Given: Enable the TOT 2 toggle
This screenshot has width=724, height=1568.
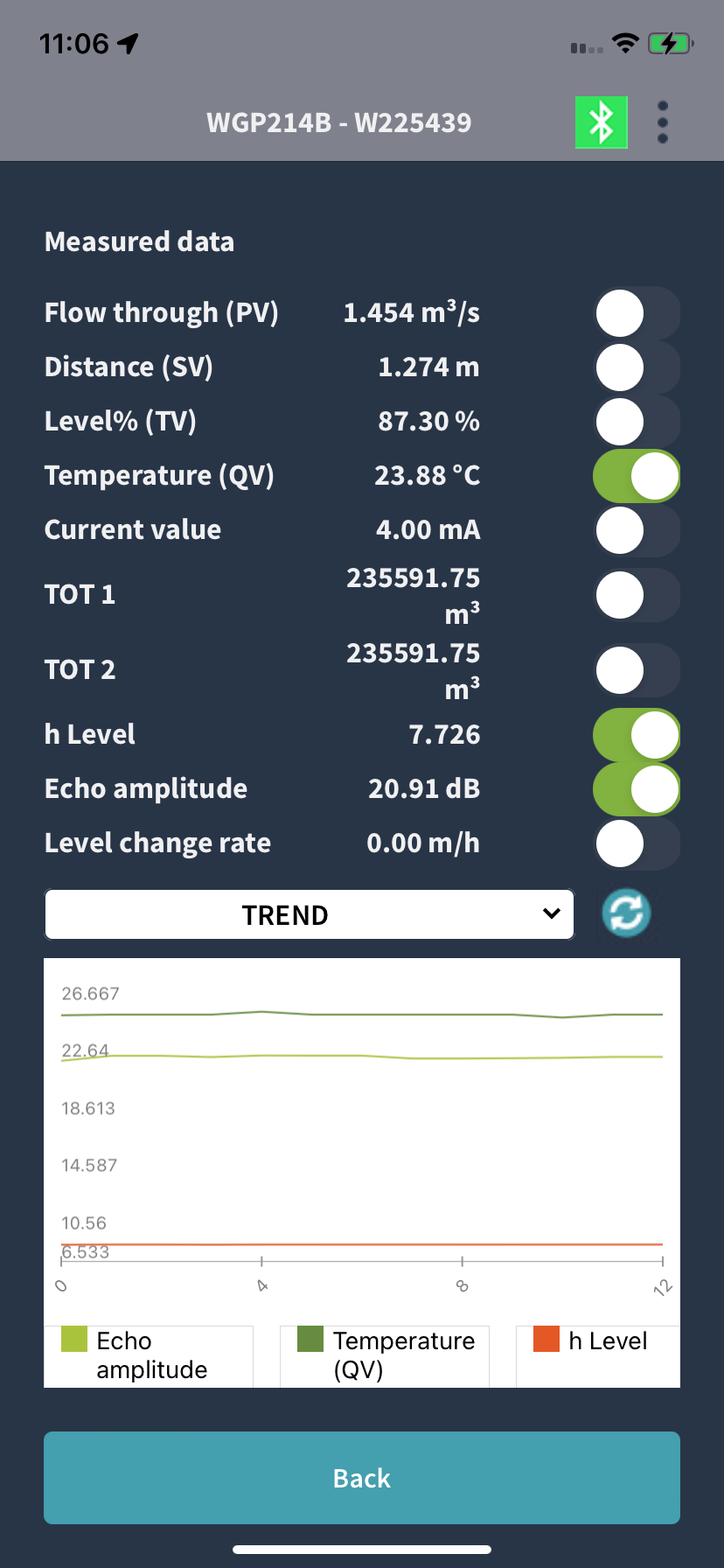Looking at the screenshot, I should [637, 670].
